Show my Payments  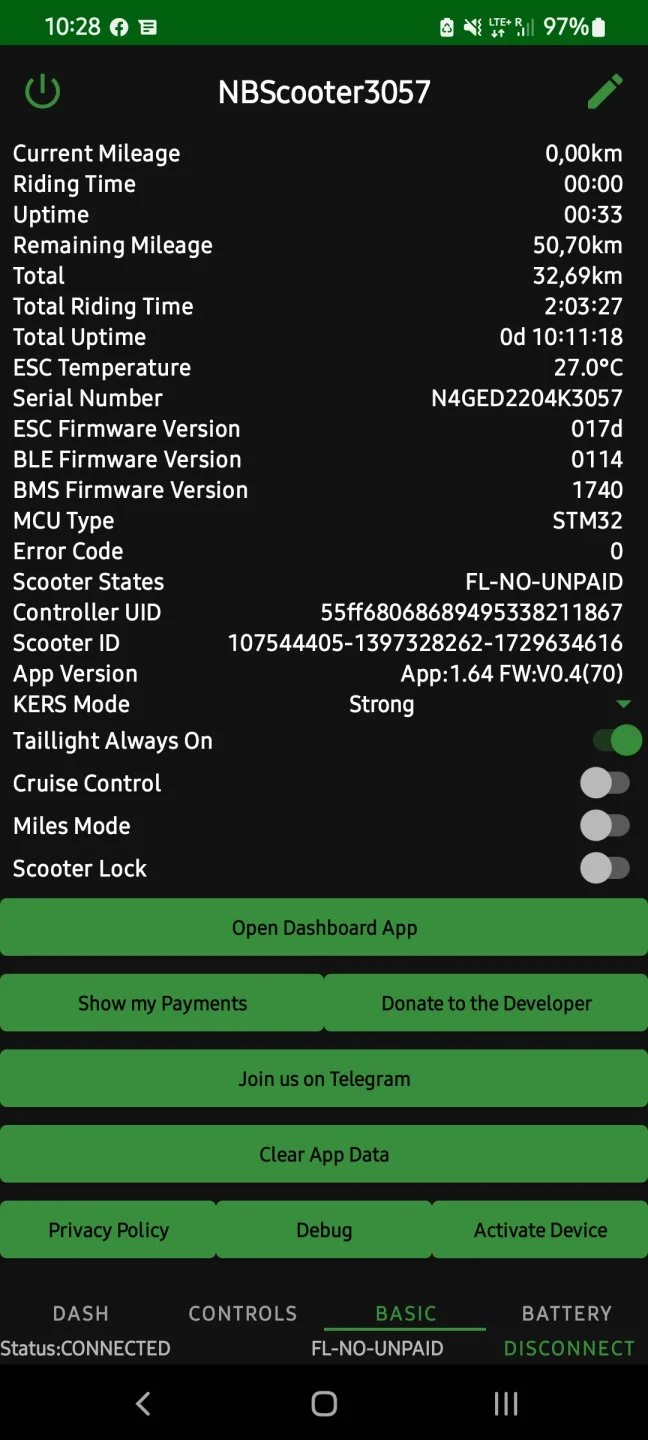tap(162, 1003)
